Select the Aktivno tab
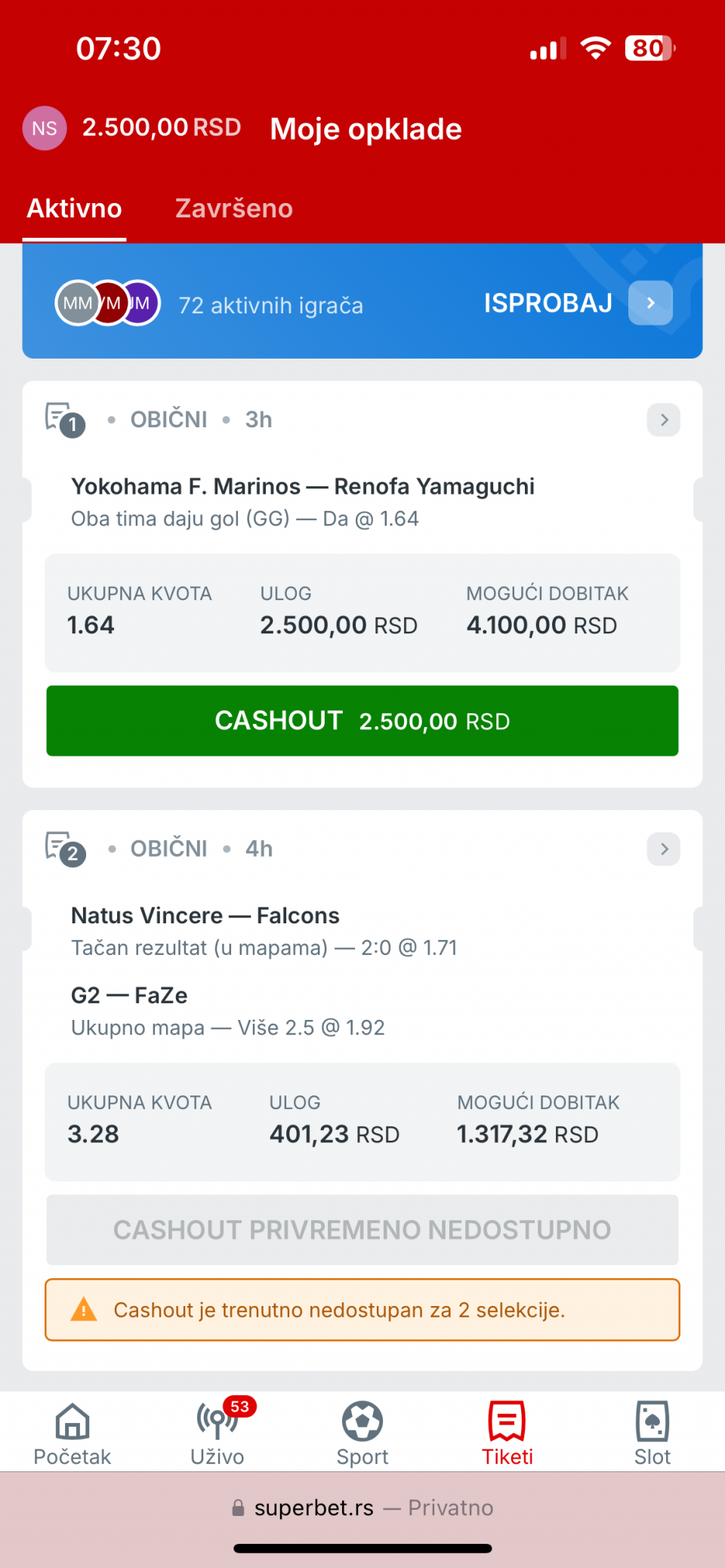Image resolution: width=725 pixels, height=1568 pixels. point(74,208)
